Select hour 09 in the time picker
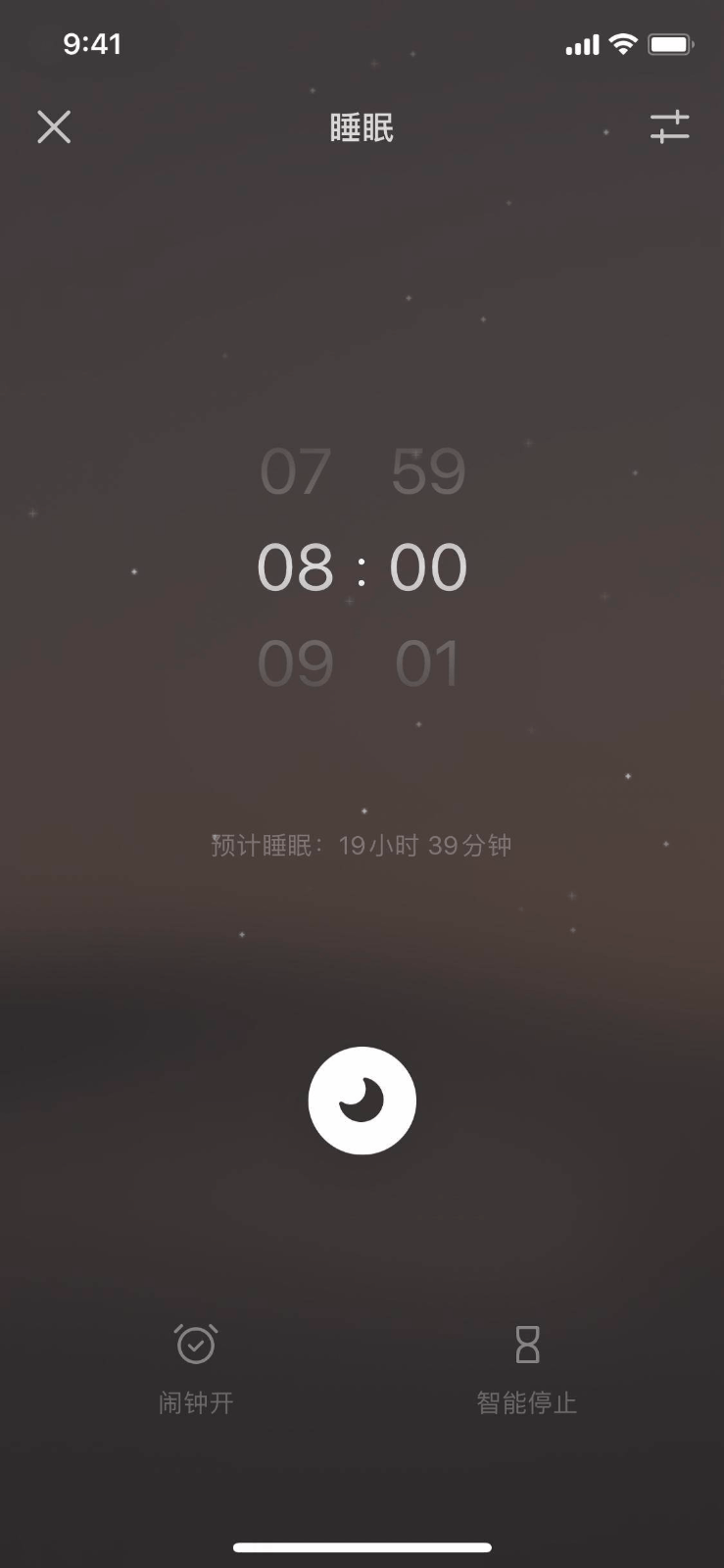Viewport: 724px width, 1568px height. tap(297, 661)
